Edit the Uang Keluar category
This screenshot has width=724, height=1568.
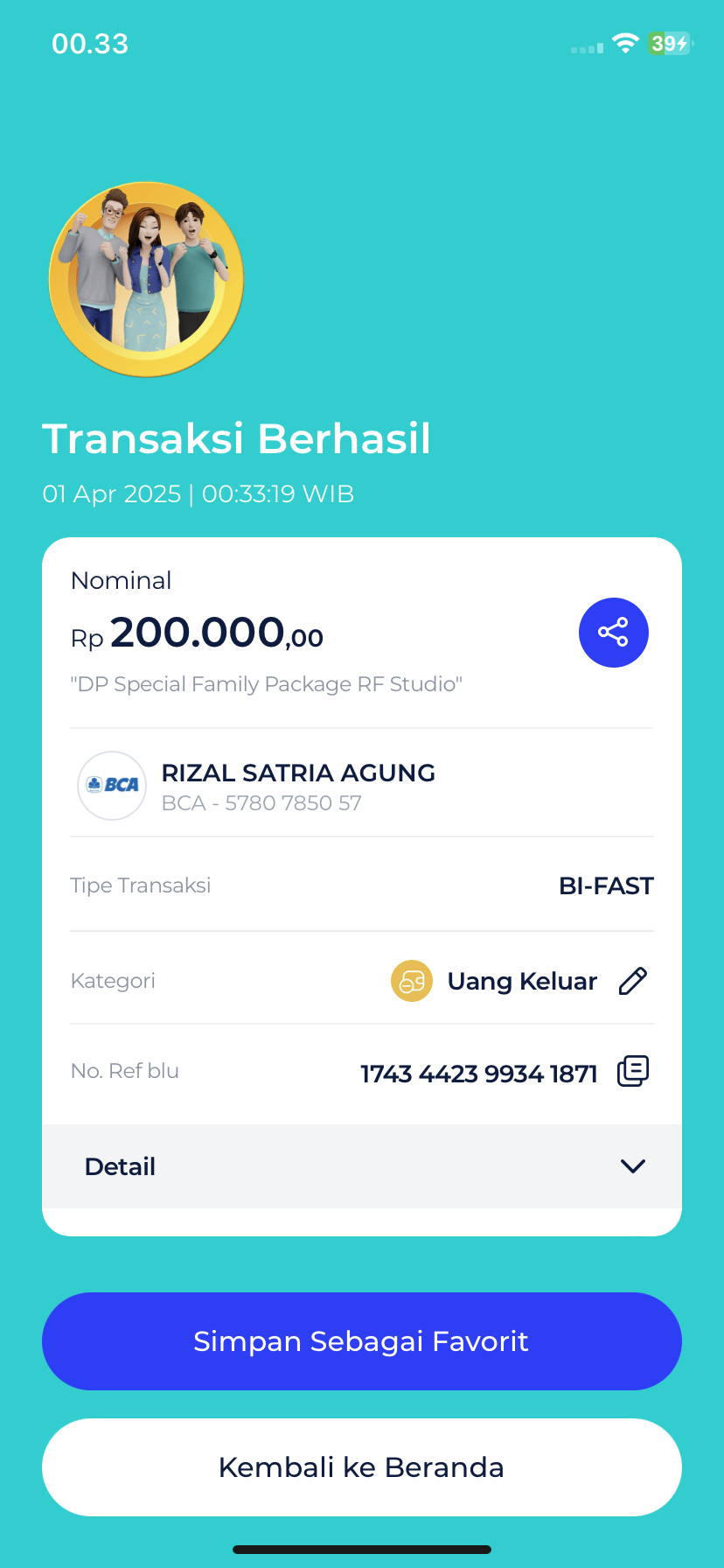pos(632,981)
